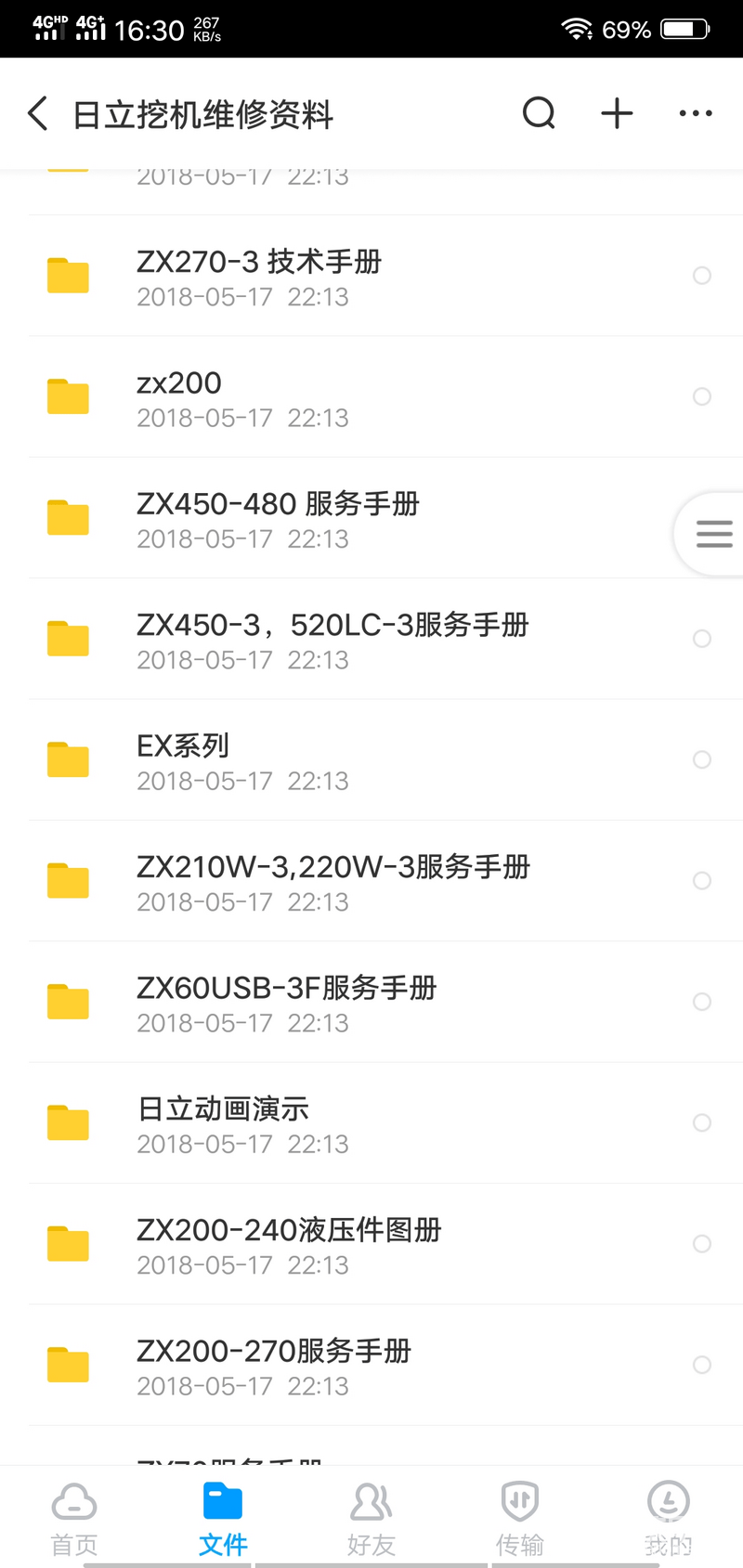Select the ZX200-270服务手册 checkbox
The height and width of the screenshot is (1568, 743).
click(702, 1365)
